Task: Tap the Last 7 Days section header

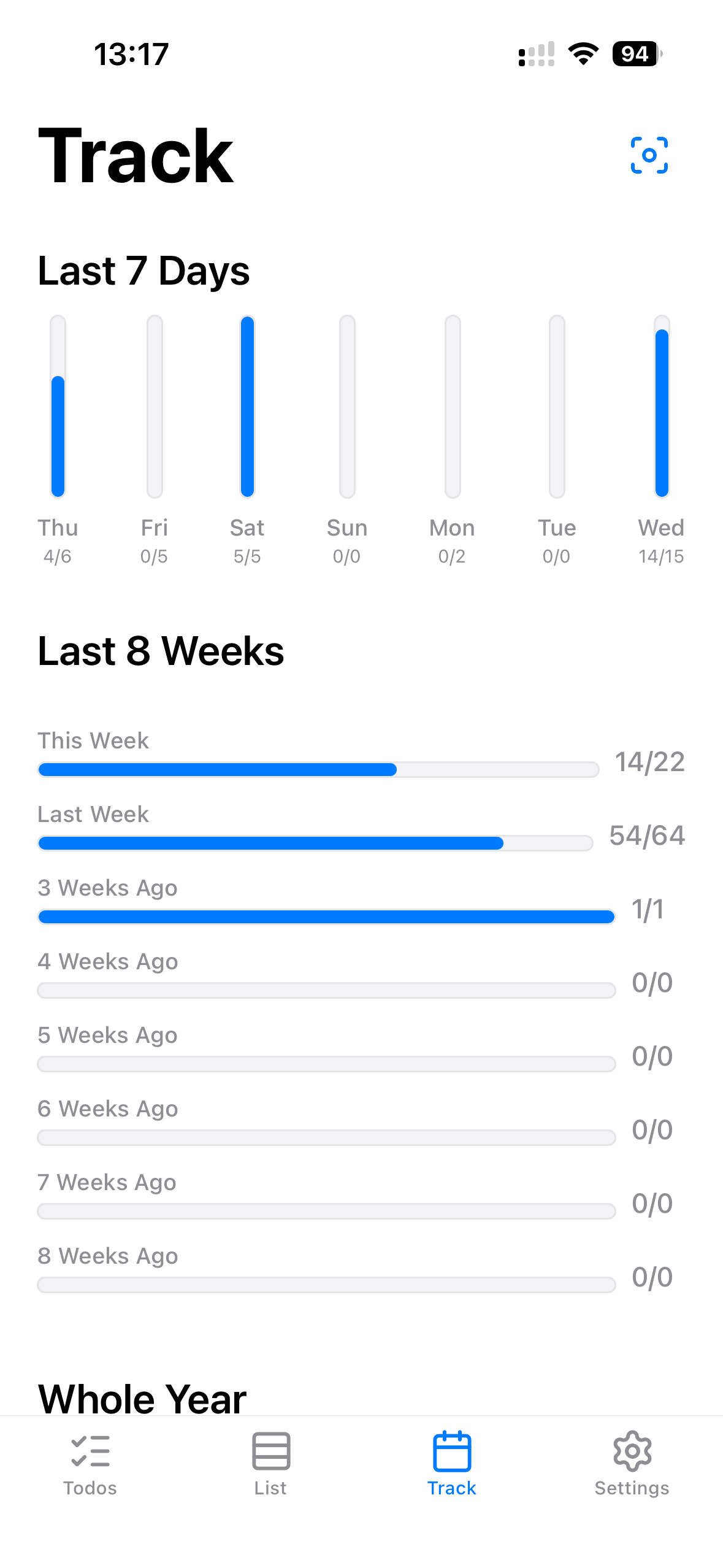Action: [x=143, y=271]
